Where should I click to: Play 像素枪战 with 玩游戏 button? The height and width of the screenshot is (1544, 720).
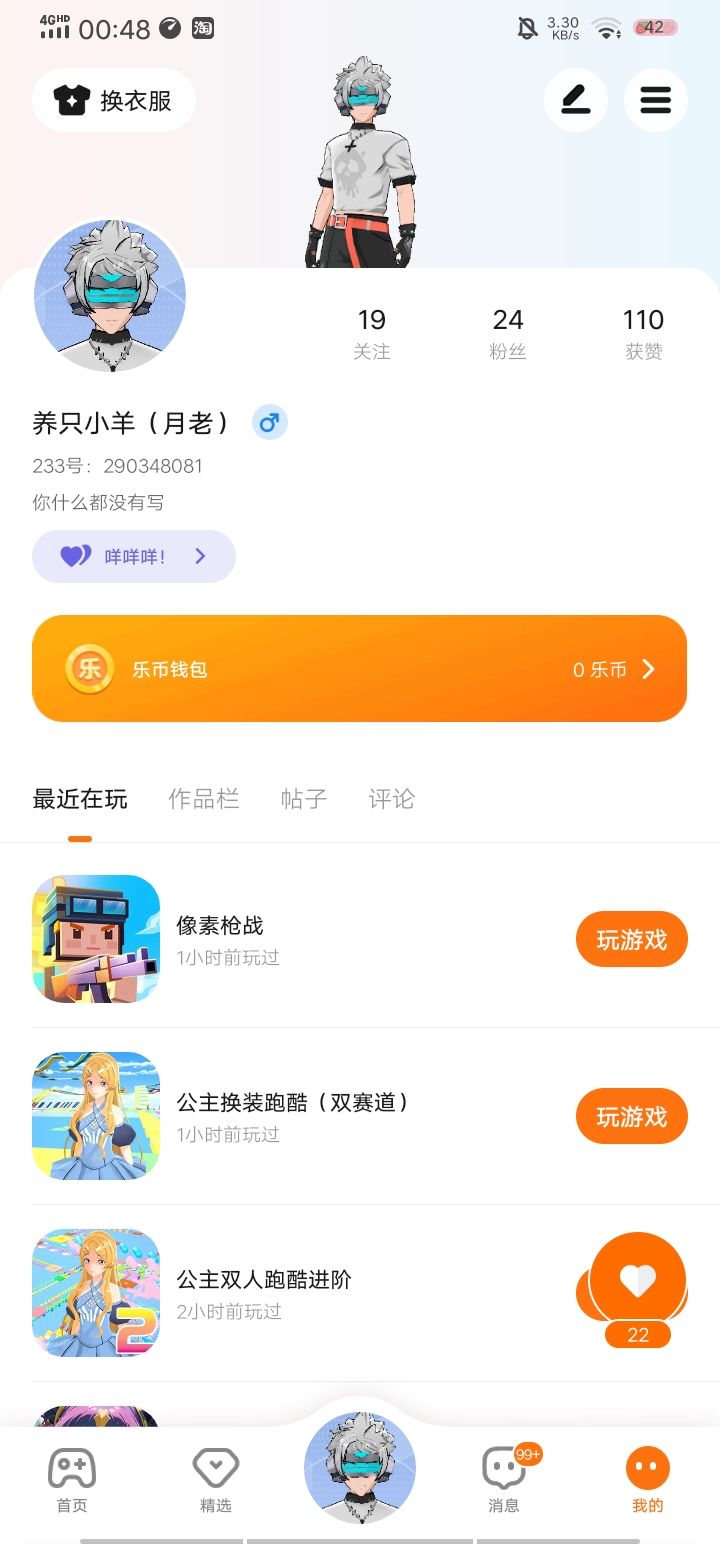(631, 939)
